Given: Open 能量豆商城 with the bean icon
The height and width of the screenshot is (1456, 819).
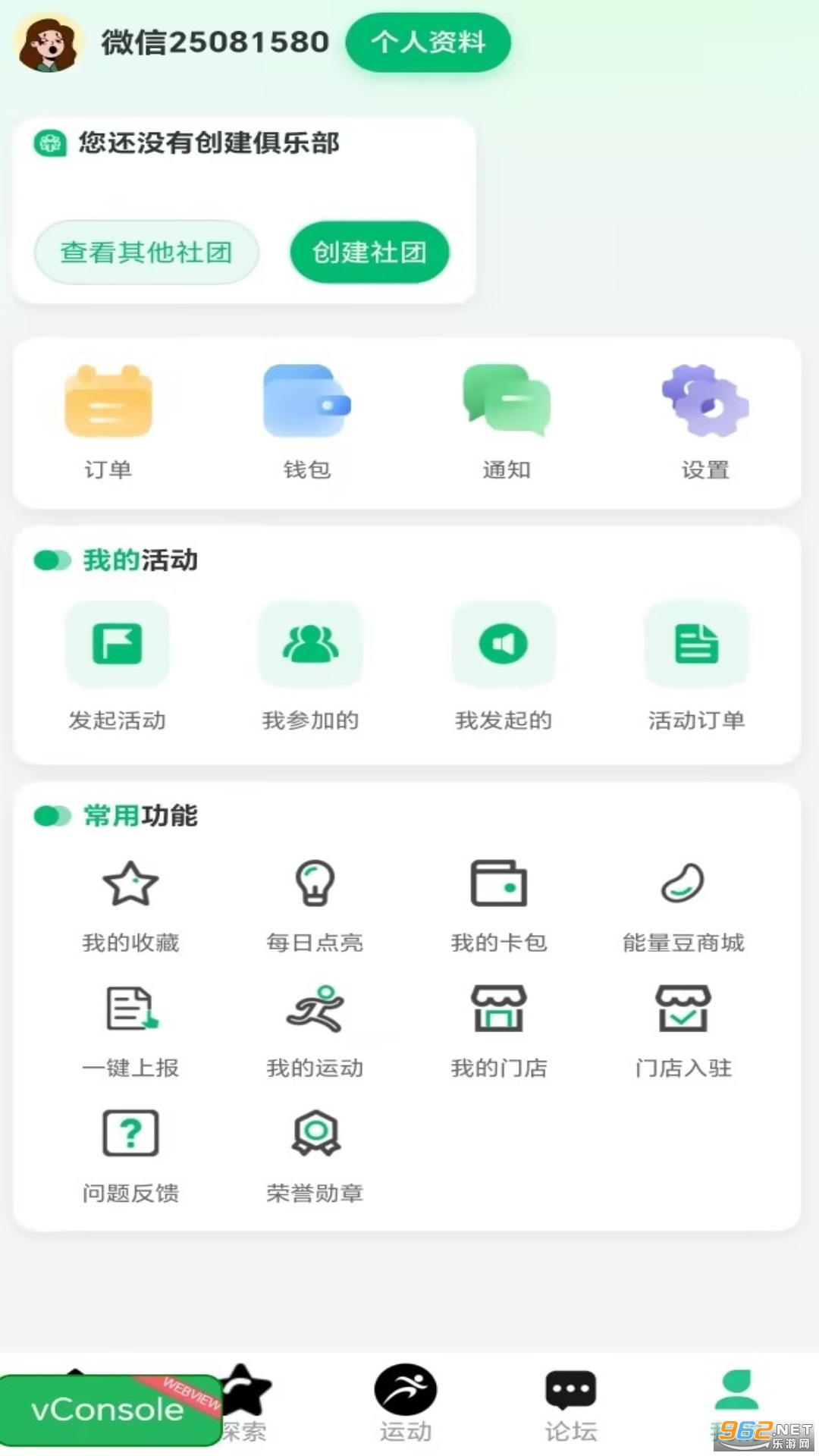Looking at the screenshot, I should 682,883.
